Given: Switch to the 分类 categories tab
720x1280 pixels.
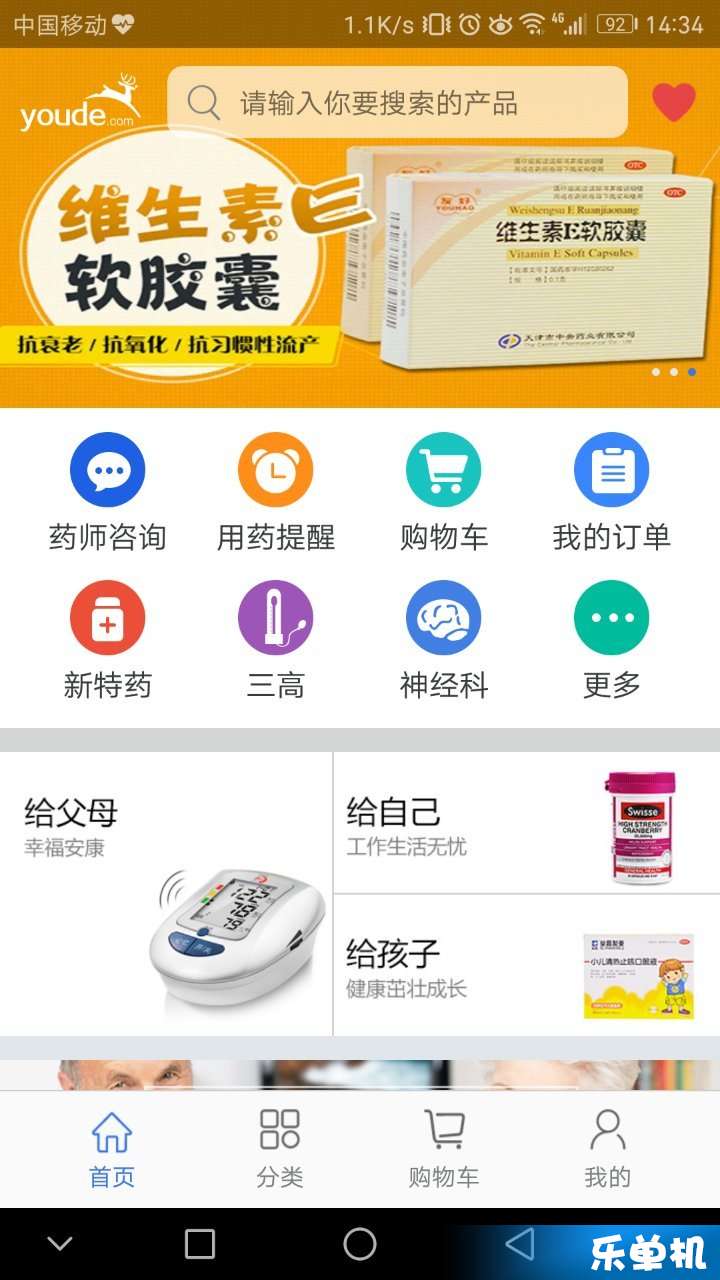Looking at the screenshot, I should (x=279, y=1148).
